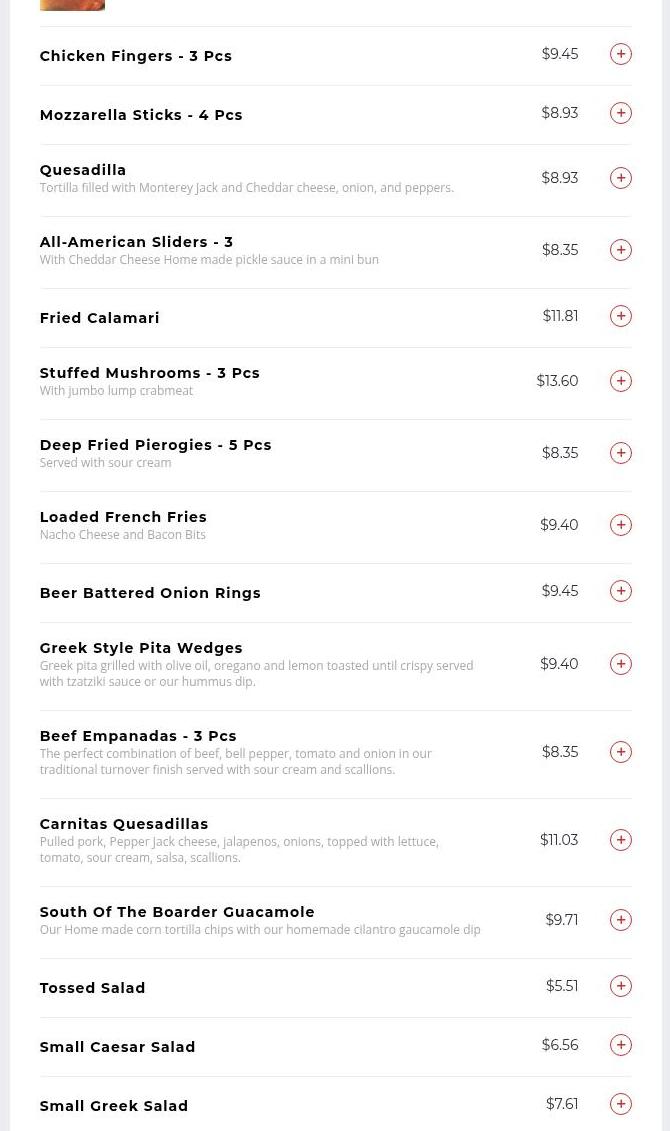Add Stuffed Mushrooms - 3 Pcs to order

620,381
